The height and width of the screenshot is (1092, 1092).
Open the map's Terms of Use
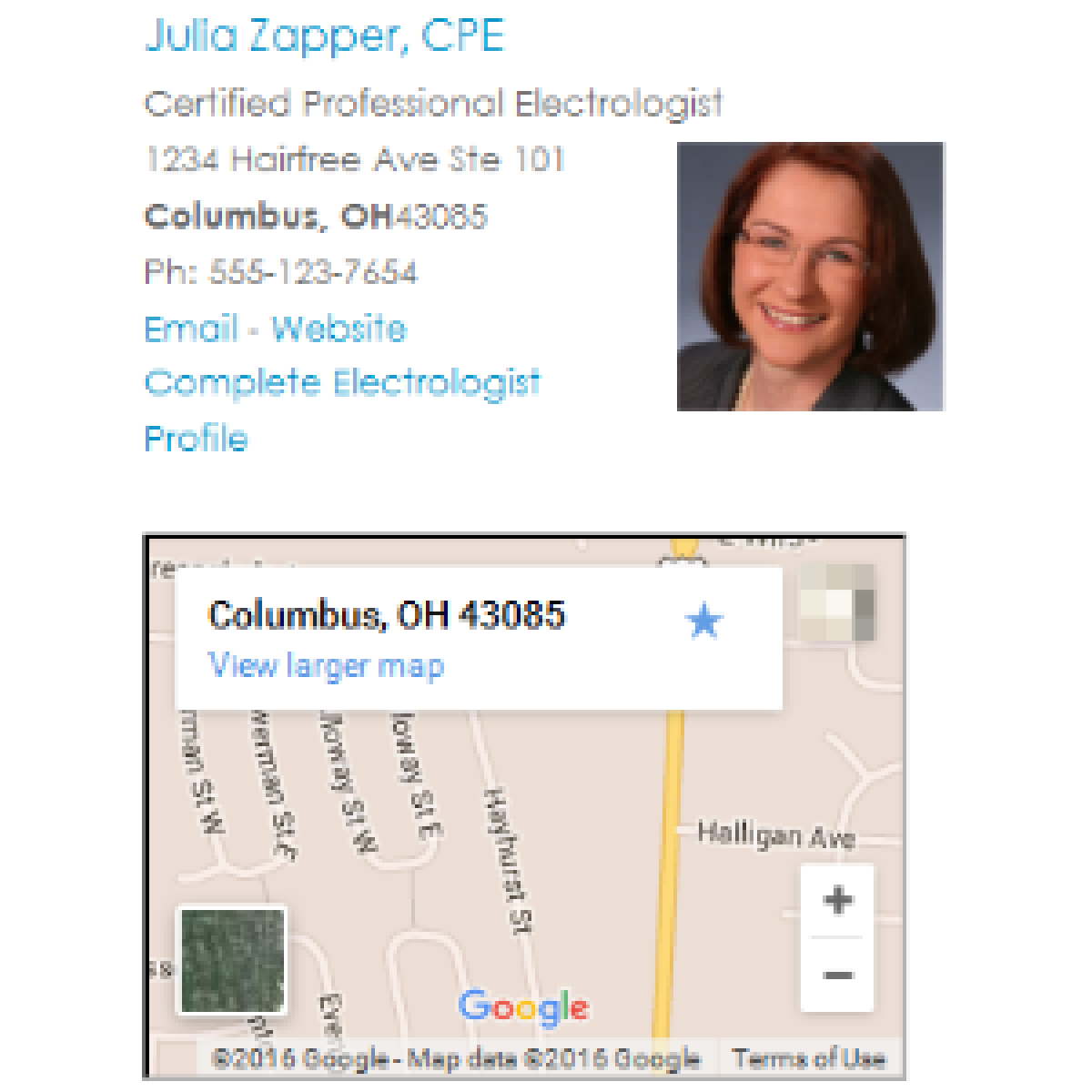coord(808,1058)
